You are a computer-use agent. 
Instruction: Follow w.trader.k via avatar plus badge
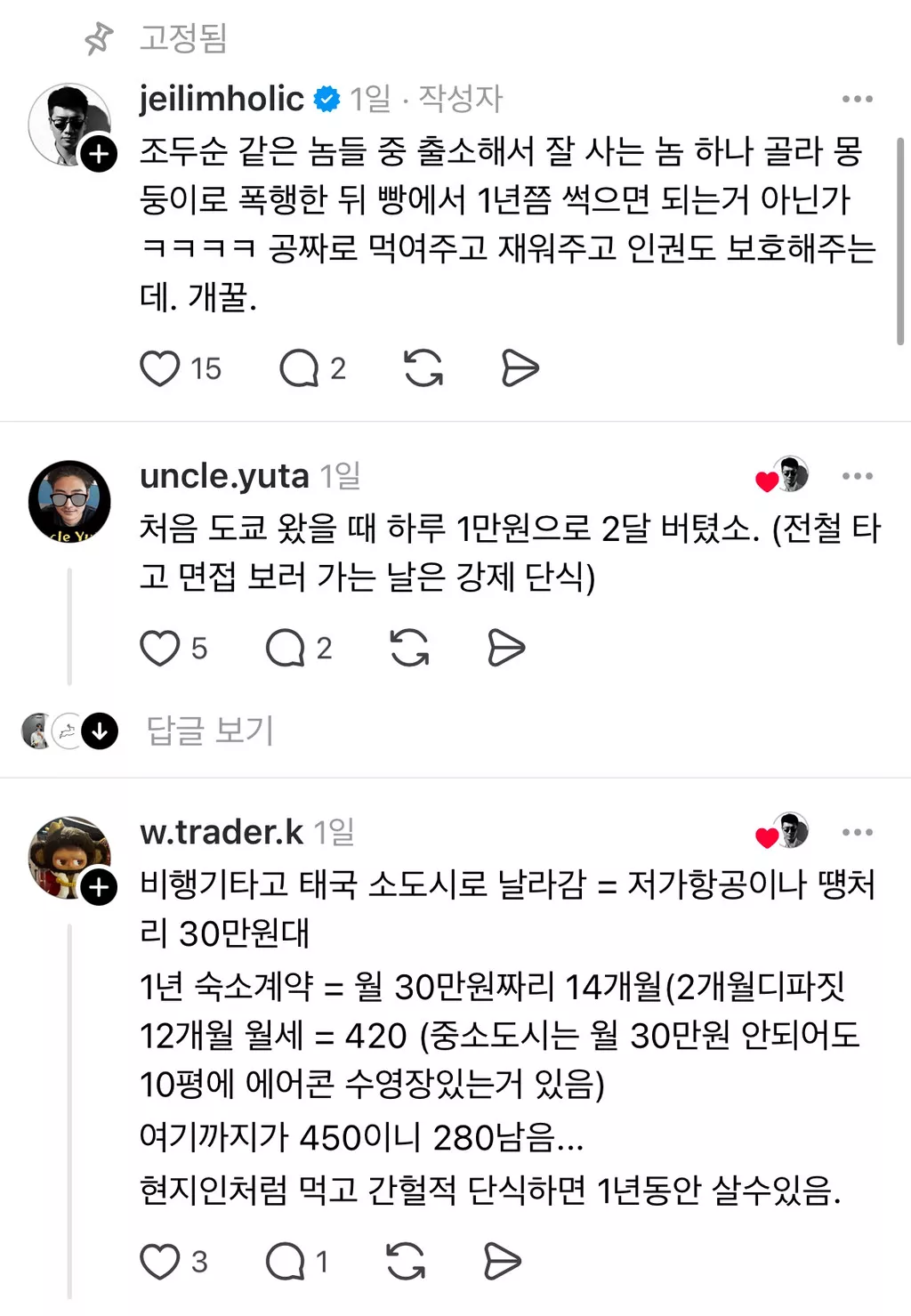pos(99,887)
